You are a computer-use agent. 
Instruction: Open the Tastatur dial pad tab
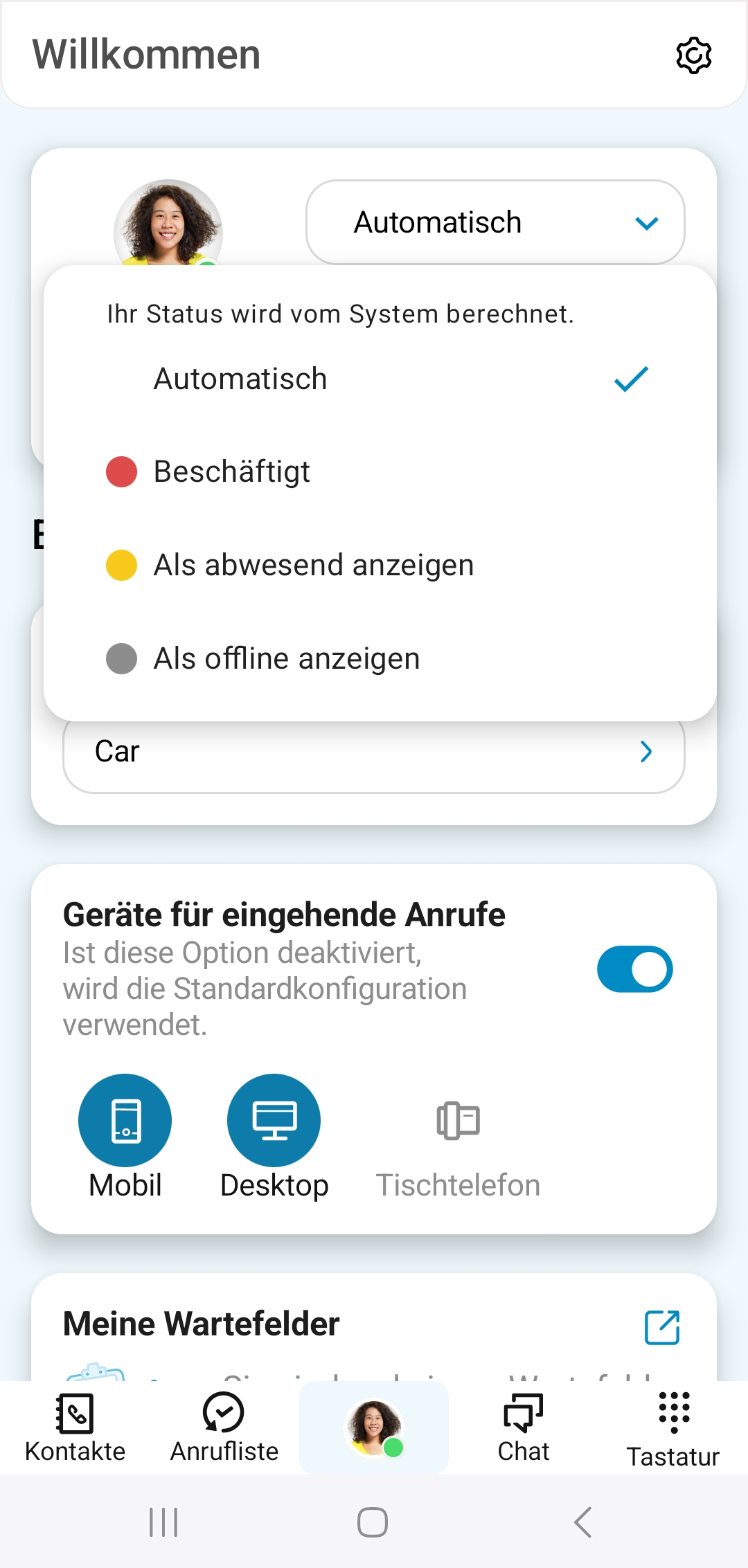tap(673, 1428)
